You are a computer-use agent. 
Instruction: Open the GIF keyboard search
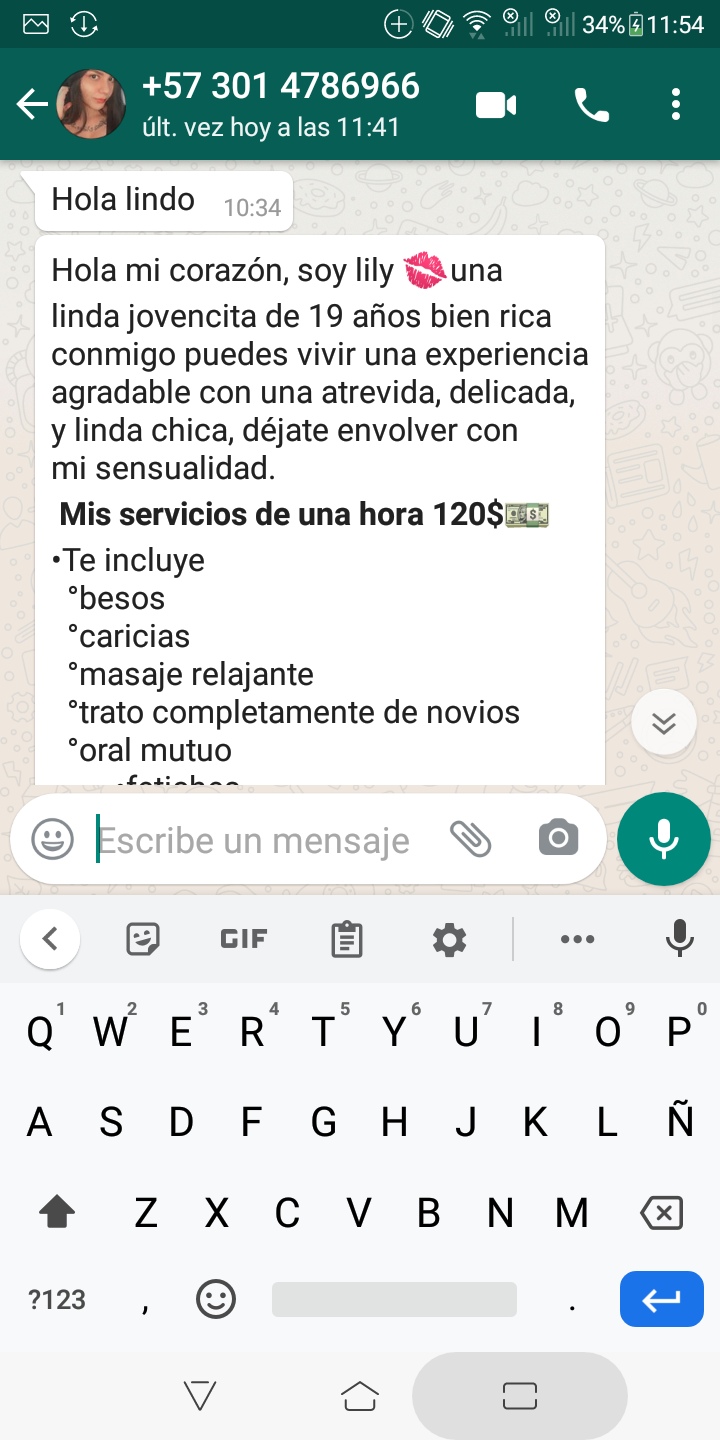pos(244,939)
